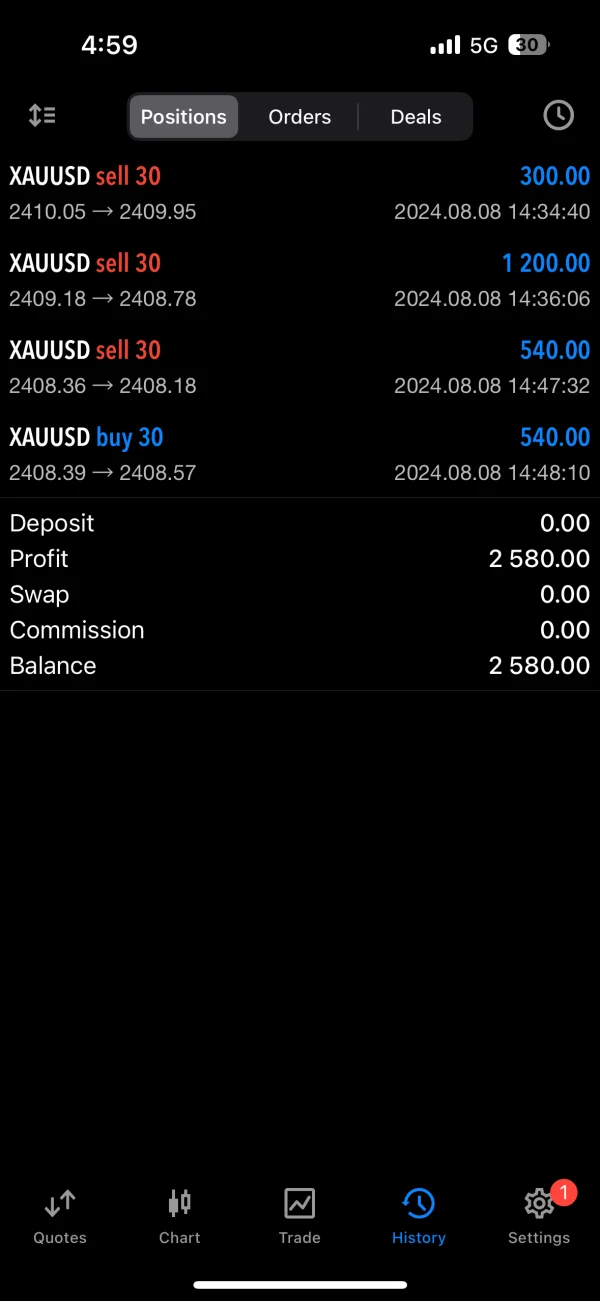Select the History tab
The height and width of the screenshot is (1301, 600).
coord(418,1216)
